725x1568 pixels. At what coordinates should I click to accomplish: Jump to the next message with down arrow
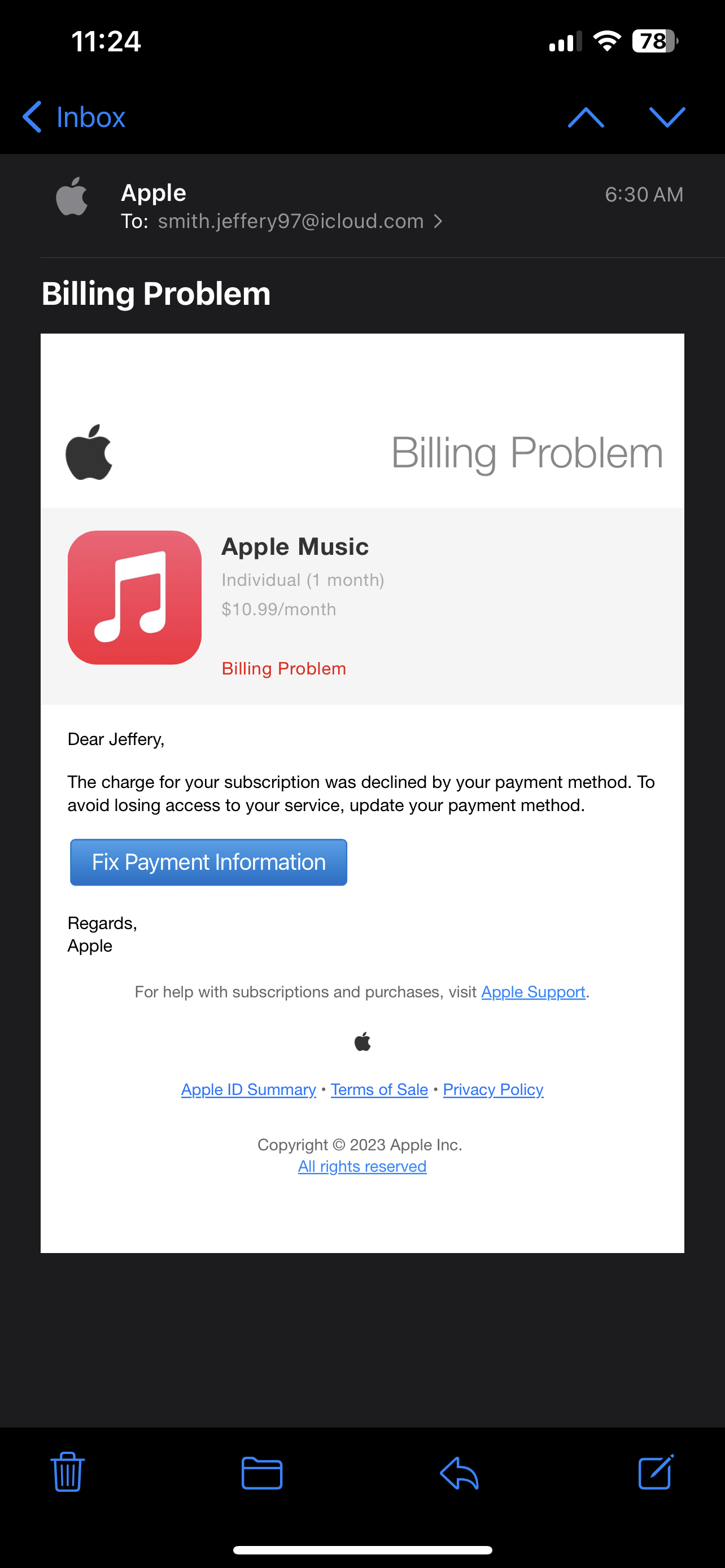point(667,117)
